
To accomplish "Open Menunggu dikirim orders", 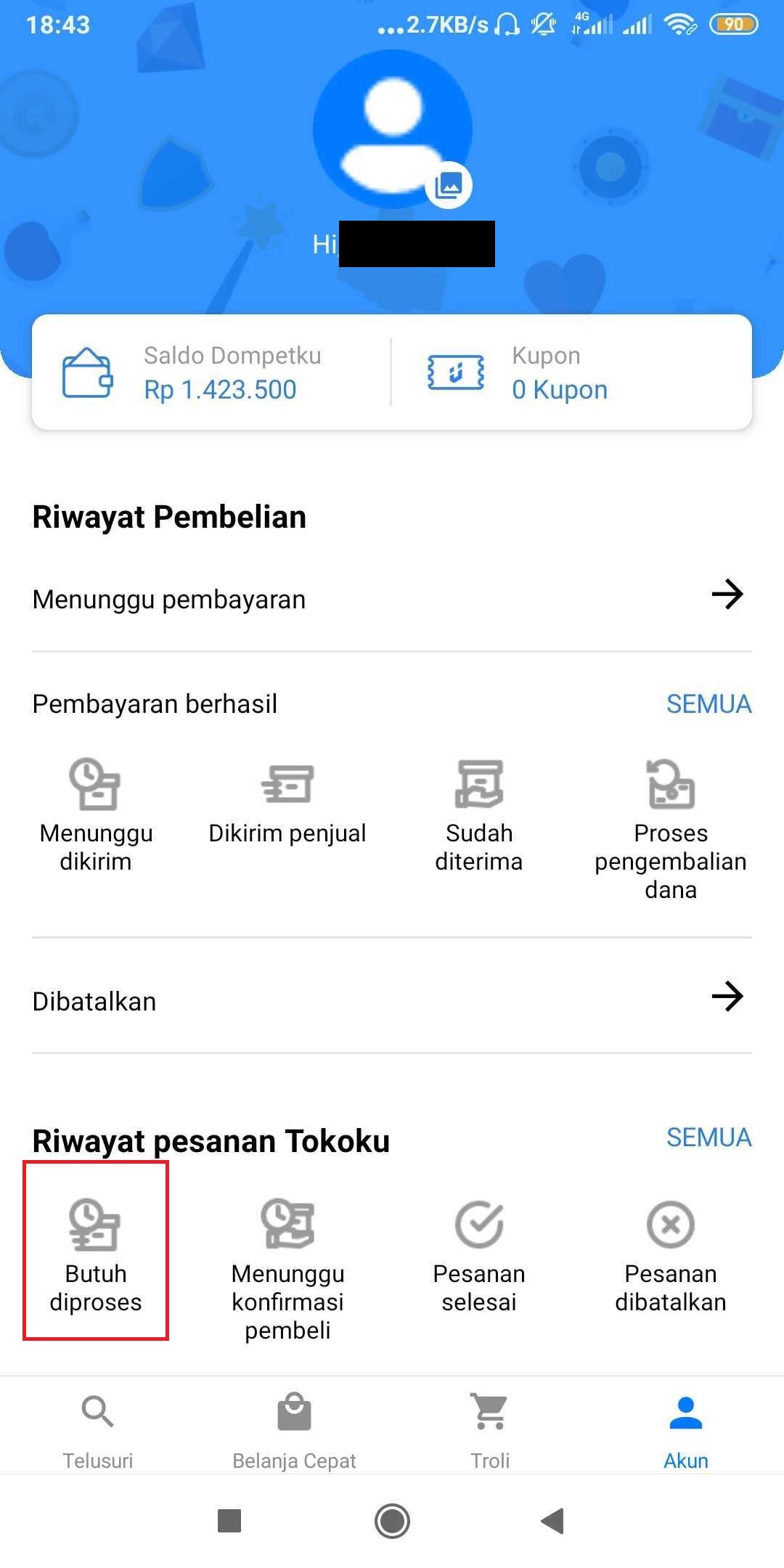I will click(x=96, y=814).
